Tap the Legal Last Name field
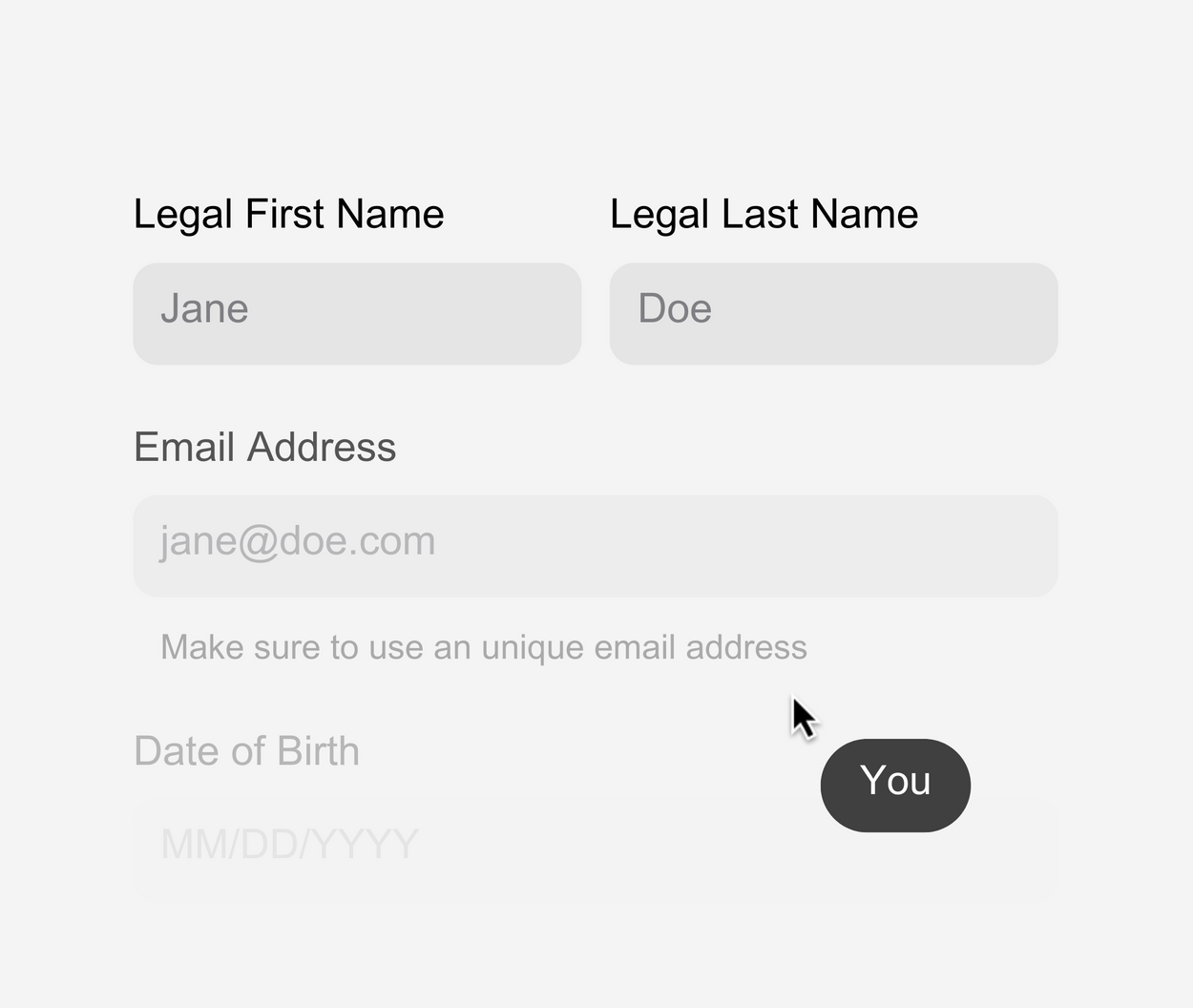The width and height of the screenshot is (1193, 1008). pos(833,313)
